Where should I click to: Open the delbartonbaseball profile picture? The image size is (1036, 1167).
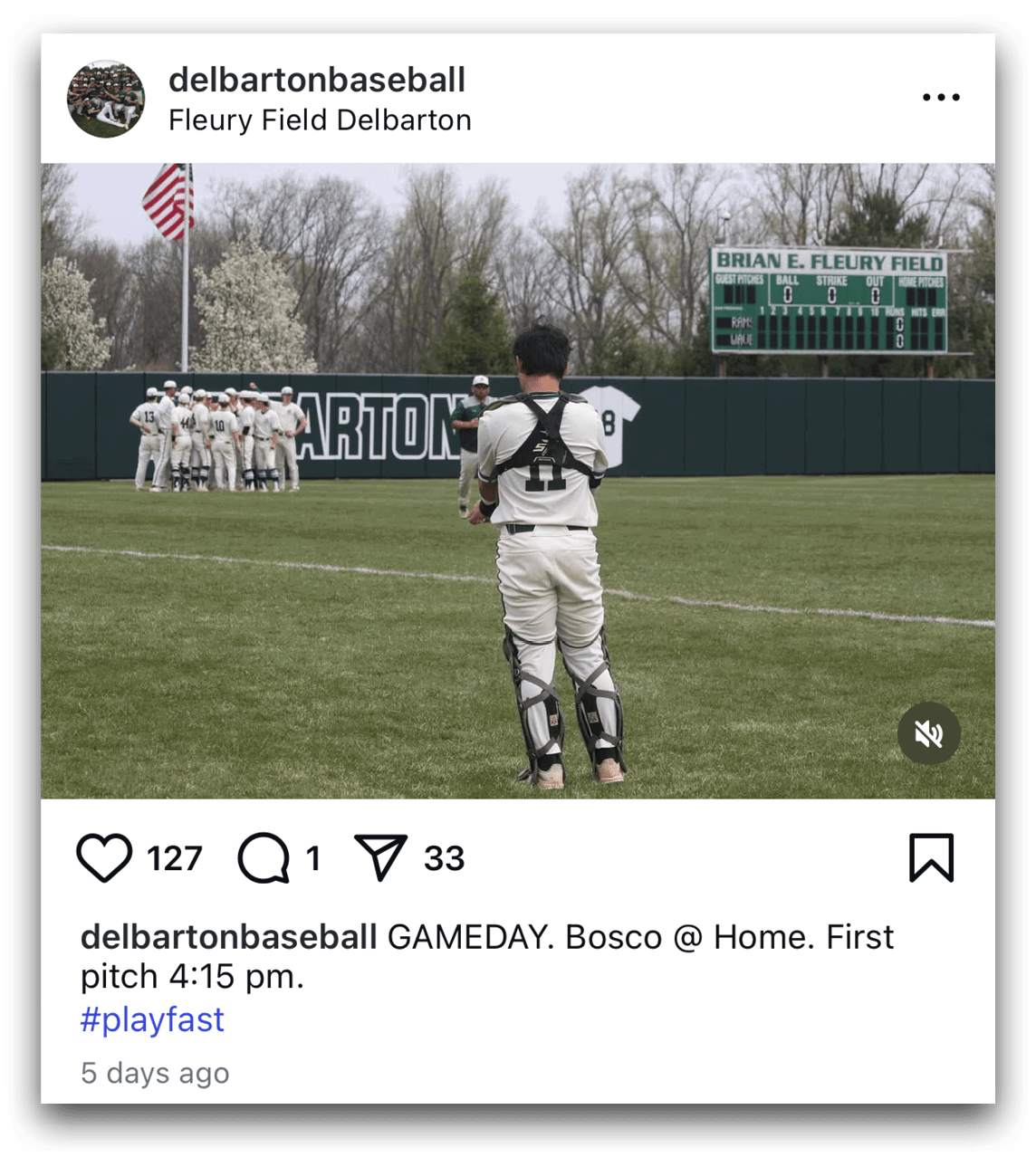coord(106,100)
